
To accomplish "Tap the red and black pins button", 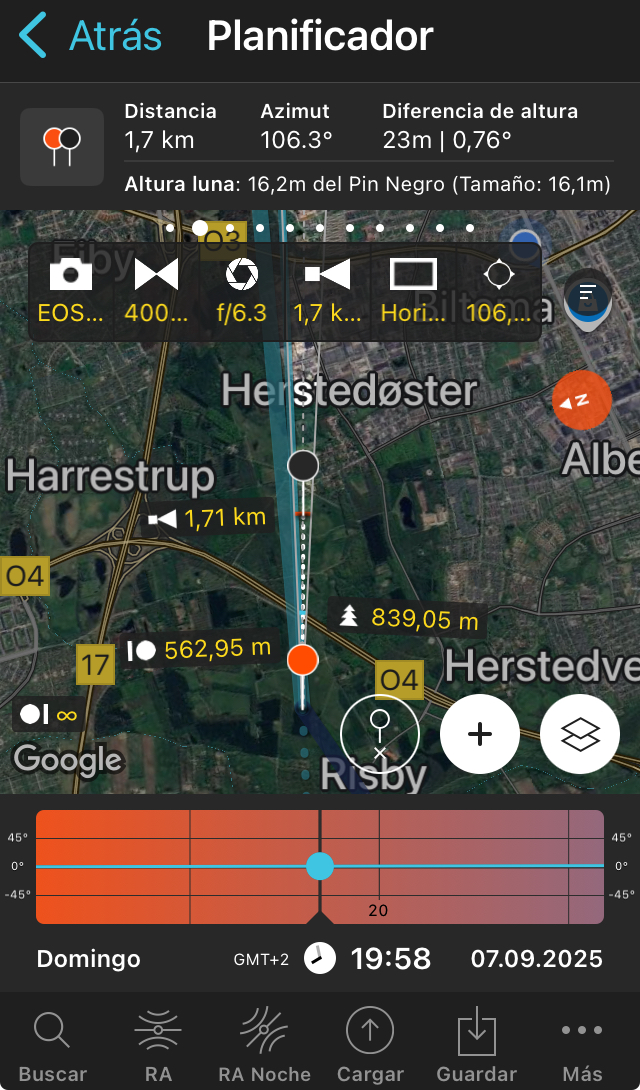I will coord(62,147).
